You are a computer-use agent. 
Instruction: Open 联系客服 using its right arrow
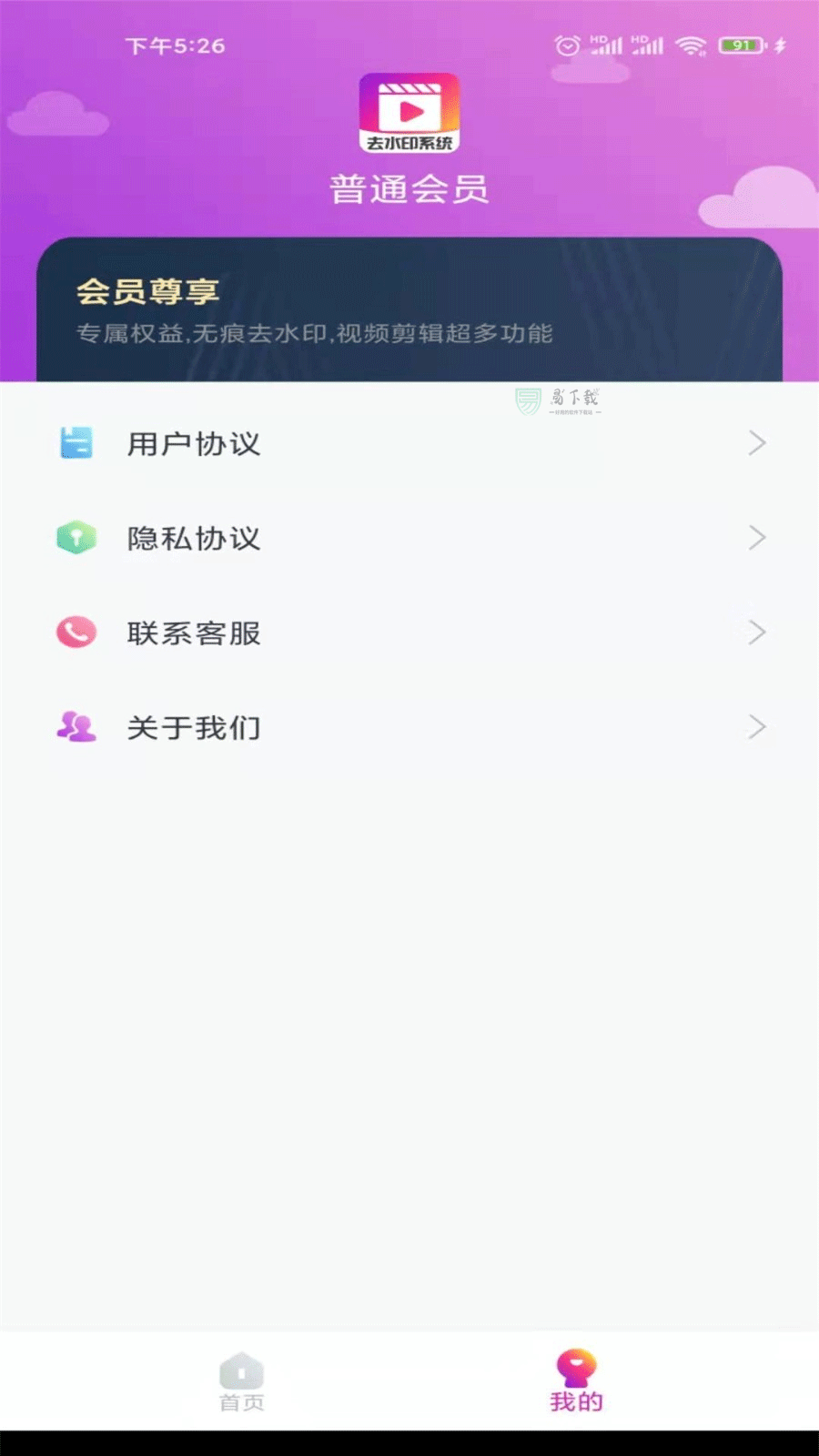[758, 632]
